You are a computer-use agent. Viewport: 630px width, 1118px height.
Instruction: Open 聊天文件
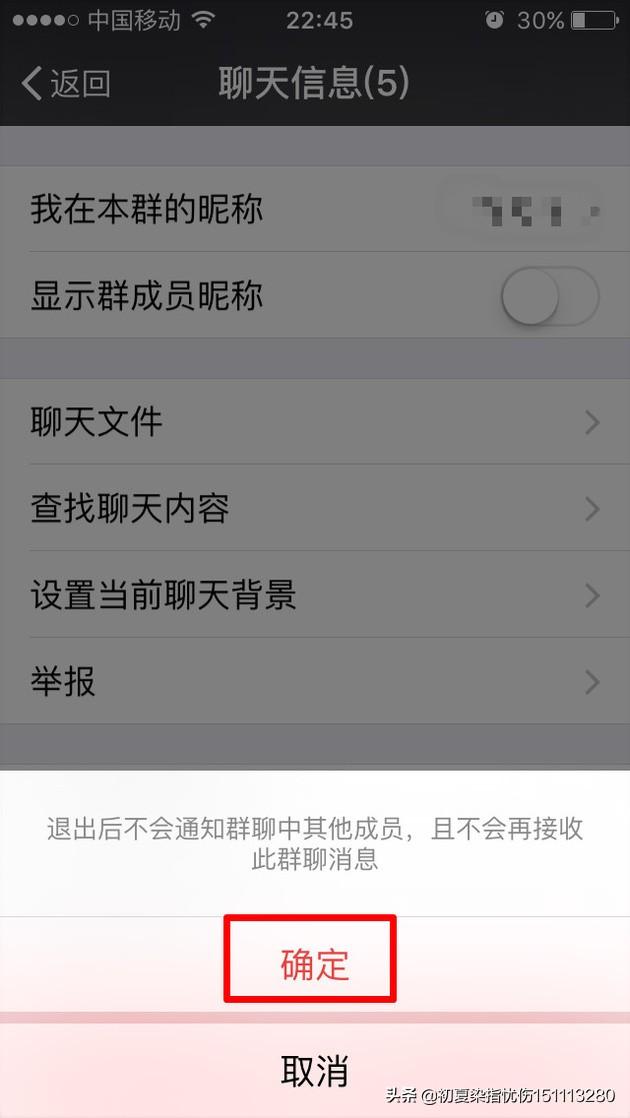coord(315,422)
